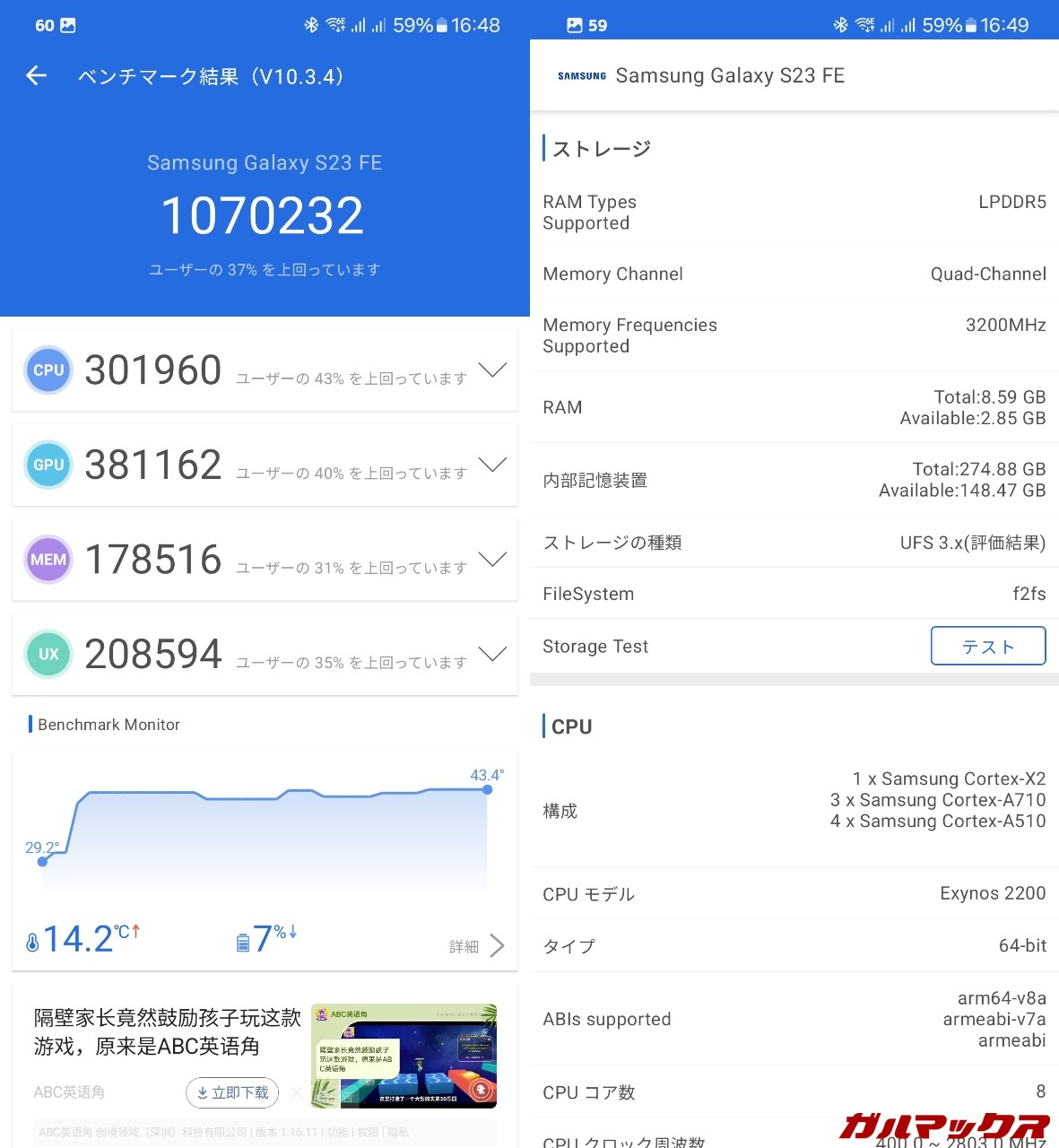Start the Storage Test with テスト

[987, 646]
